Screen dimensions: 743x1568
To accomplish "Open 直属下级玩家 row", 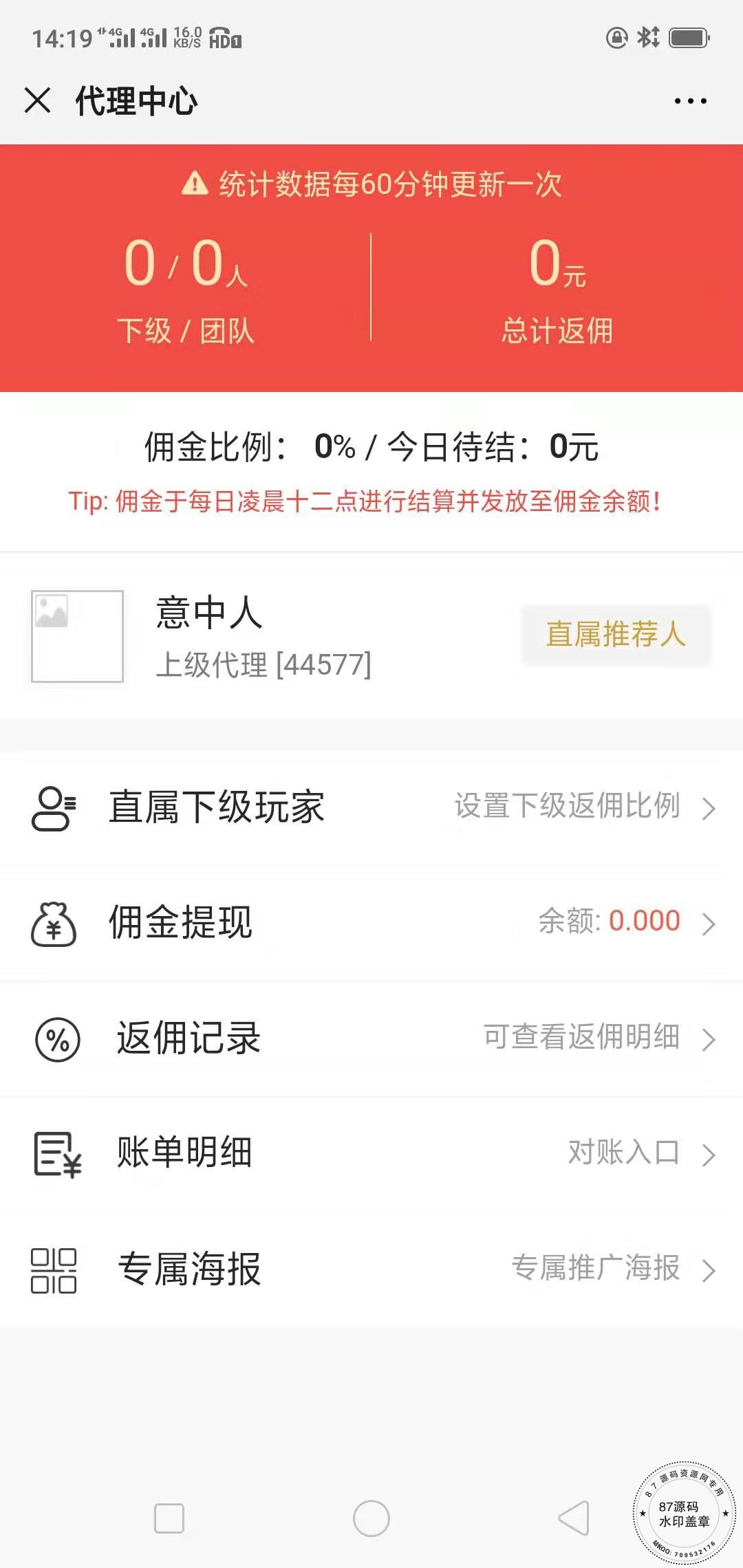I will (371, 807).
